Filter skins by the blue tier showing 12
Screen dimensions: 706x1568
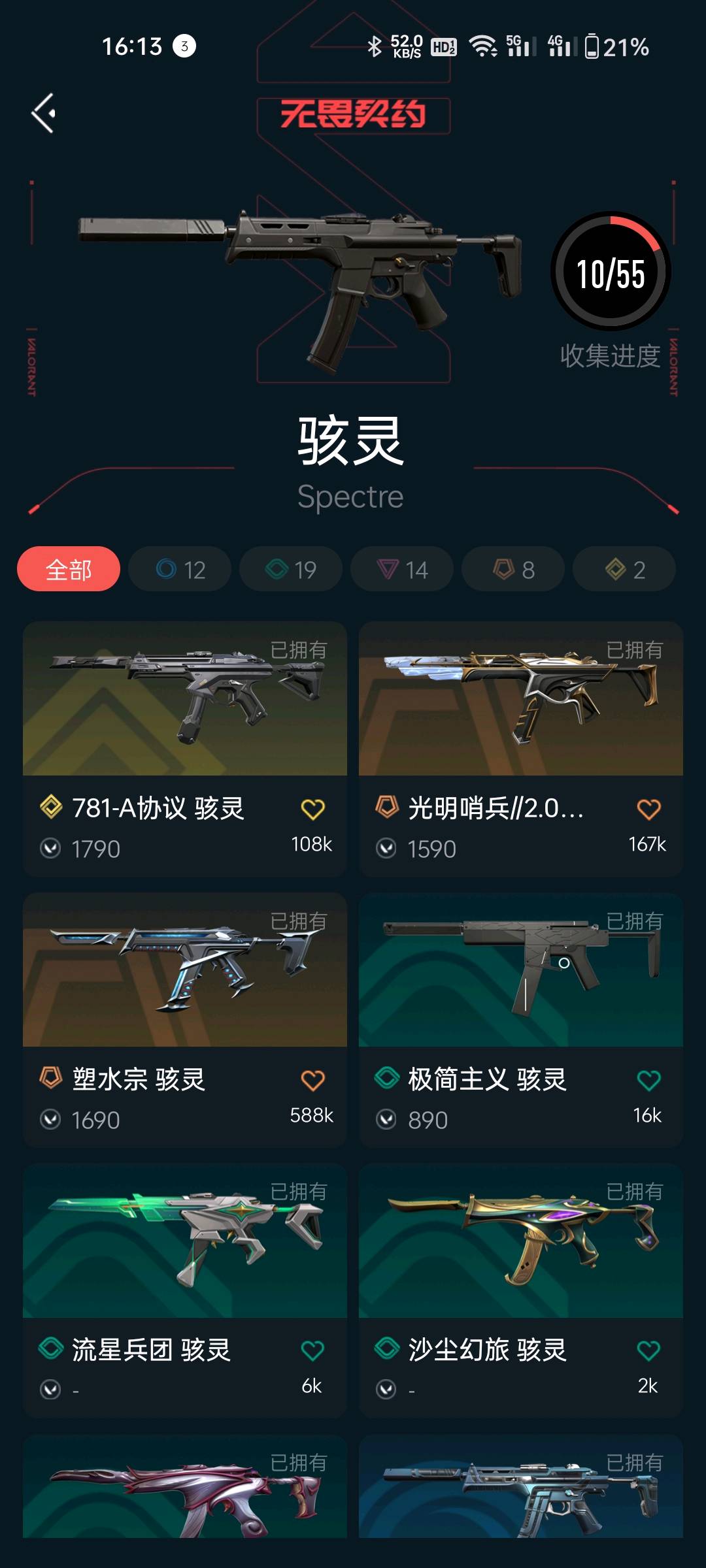pos(180,569)
